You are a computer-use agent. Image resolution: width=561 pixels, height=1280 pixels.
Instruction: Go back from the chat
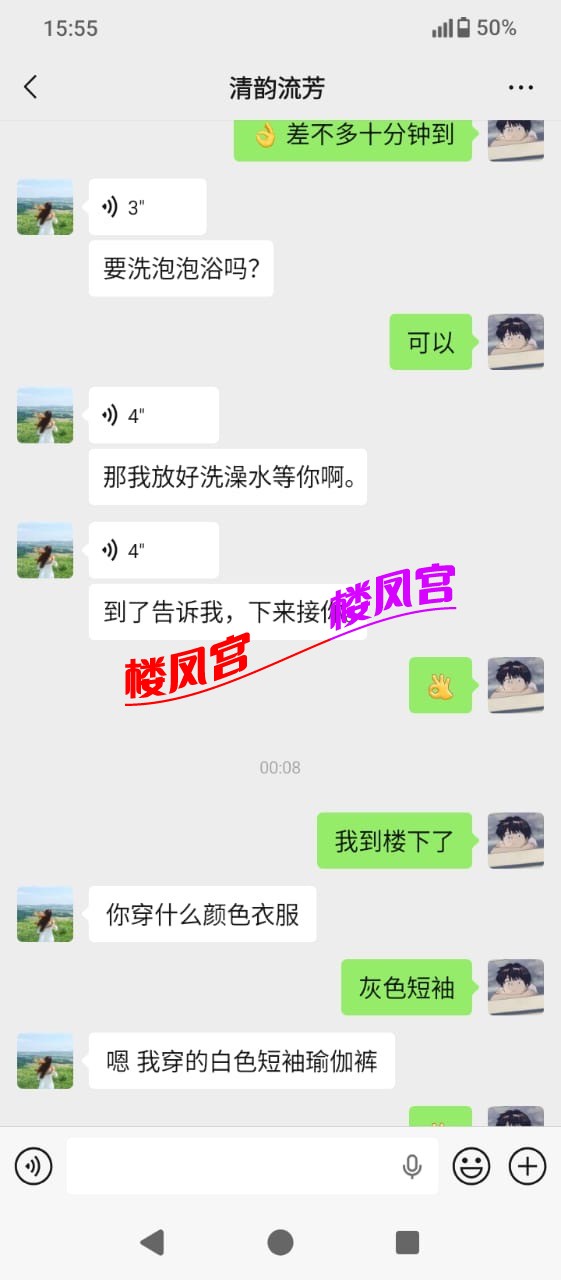30,87
